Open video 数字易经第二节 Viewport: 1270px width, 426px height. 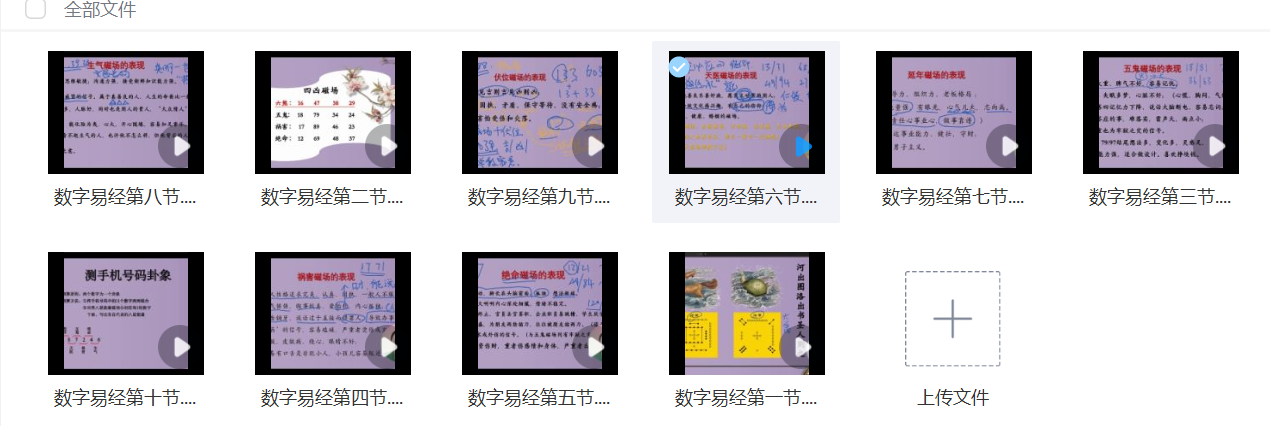click(332, 112)
